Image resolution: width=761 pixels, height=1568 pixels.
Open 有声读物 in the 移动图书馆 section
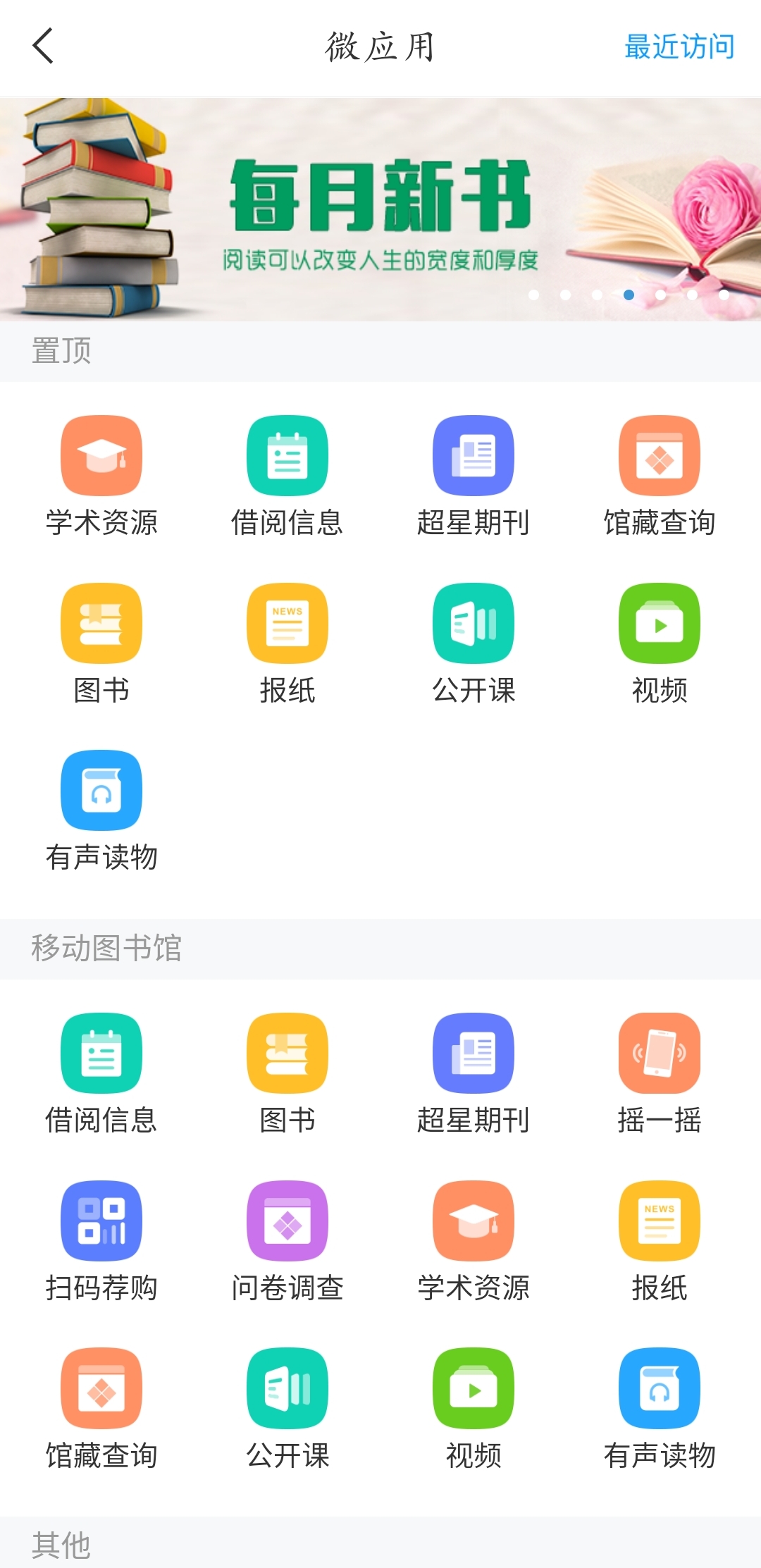(x=659, y=1388)
